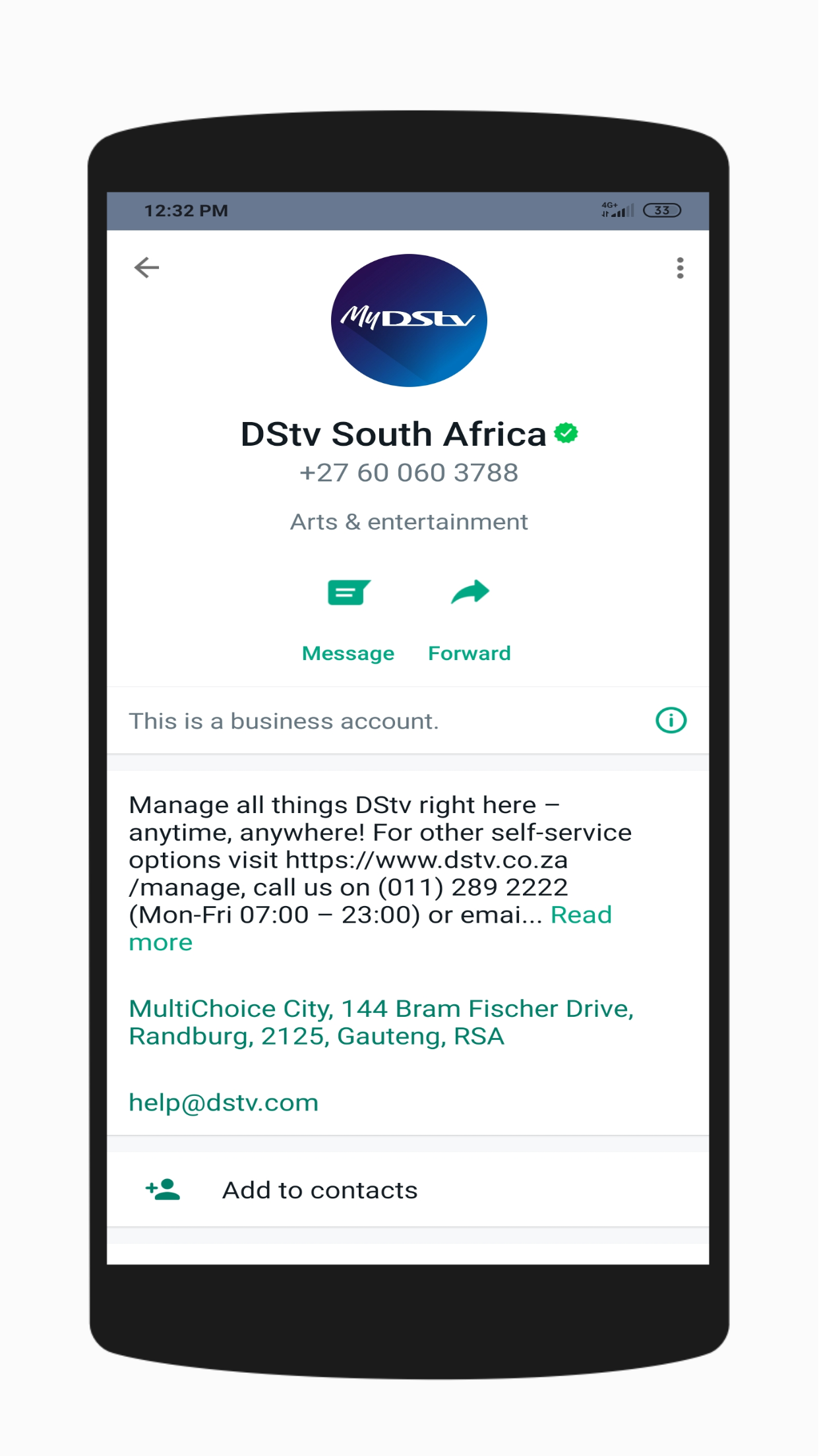Open the MultiChoice City address link

[381, 1022]
